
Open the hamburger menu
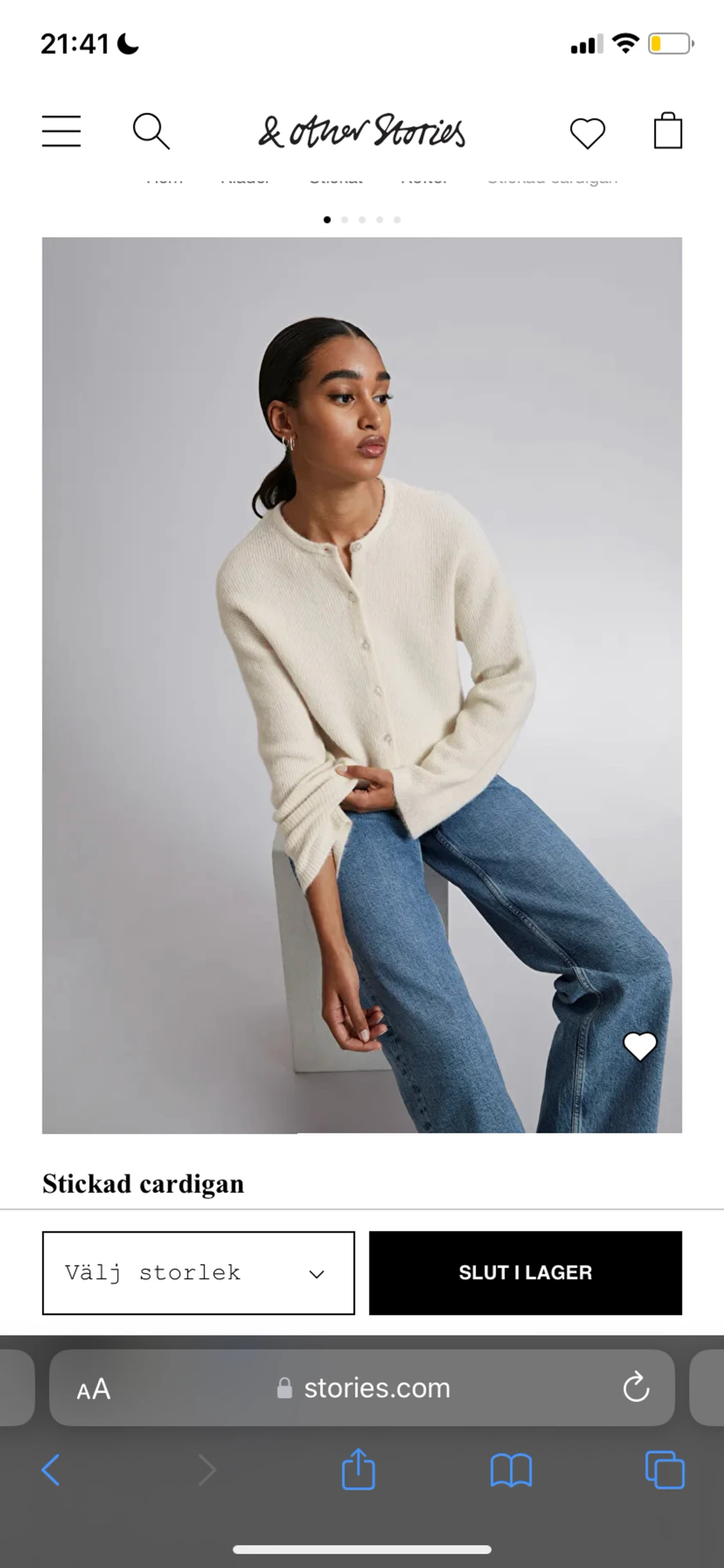pos(61,131)
